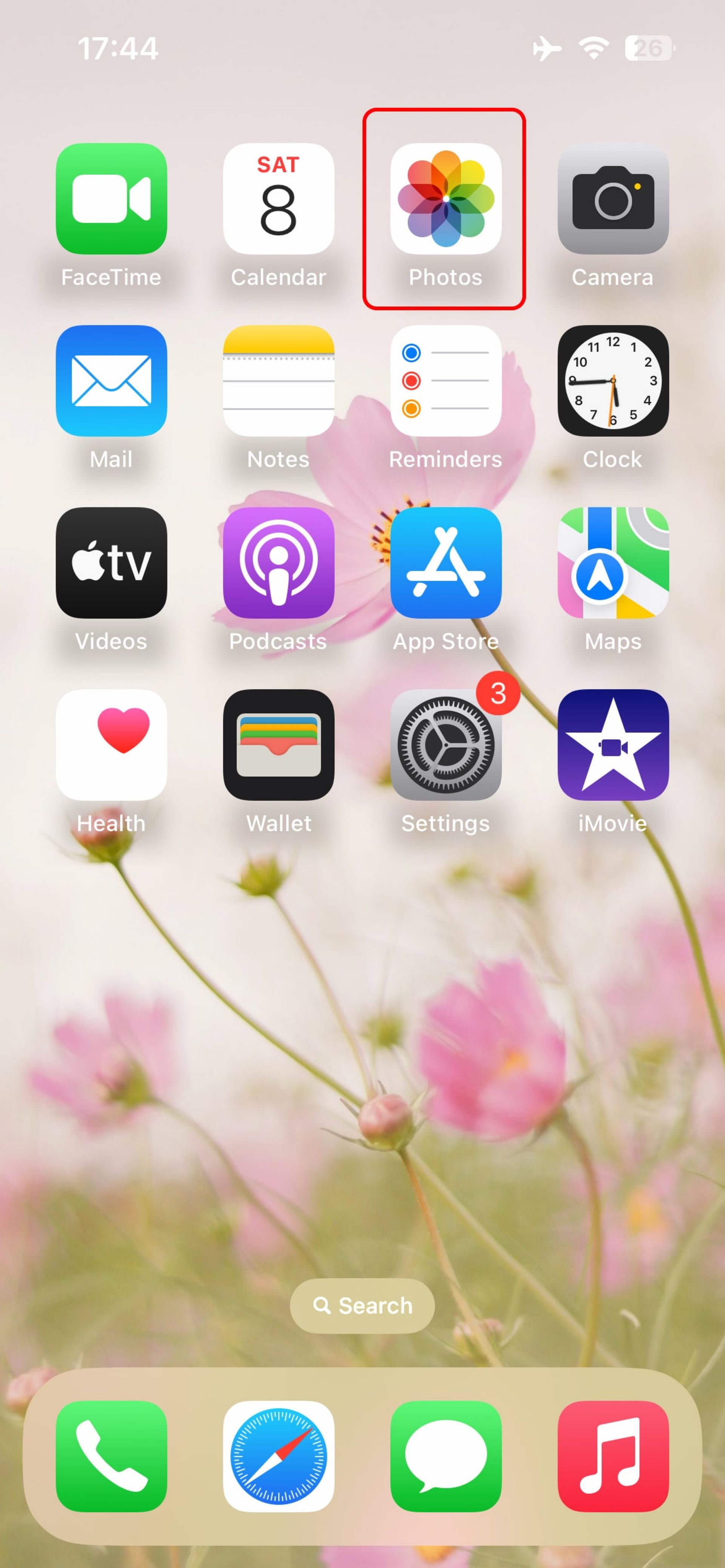Launch the iMovie app
Viewport: 725px width, 1568px height.
coord(613,745)
